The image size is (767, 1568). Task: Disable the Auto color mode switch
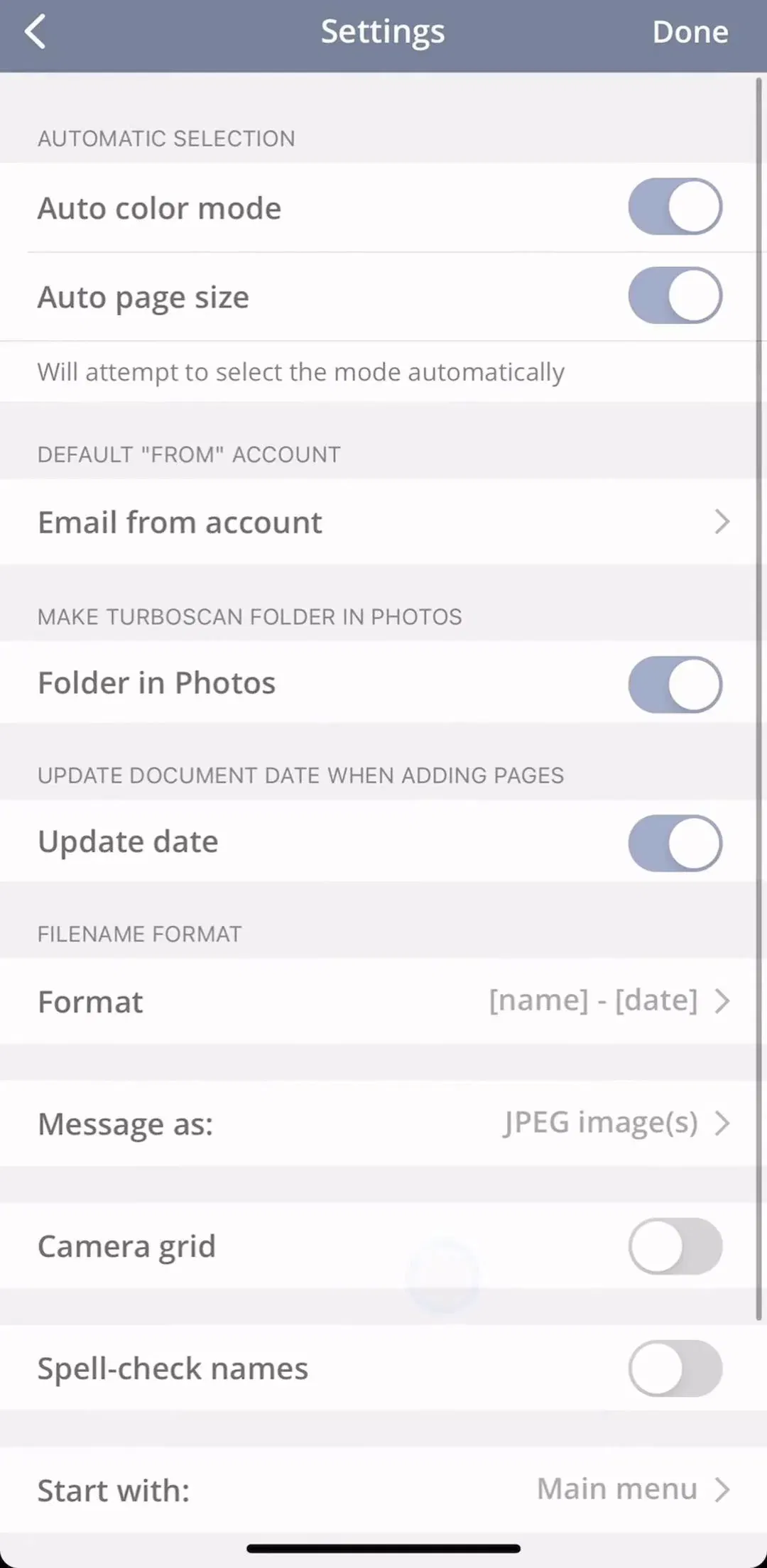pyautogui.click(x=675, y=207)
